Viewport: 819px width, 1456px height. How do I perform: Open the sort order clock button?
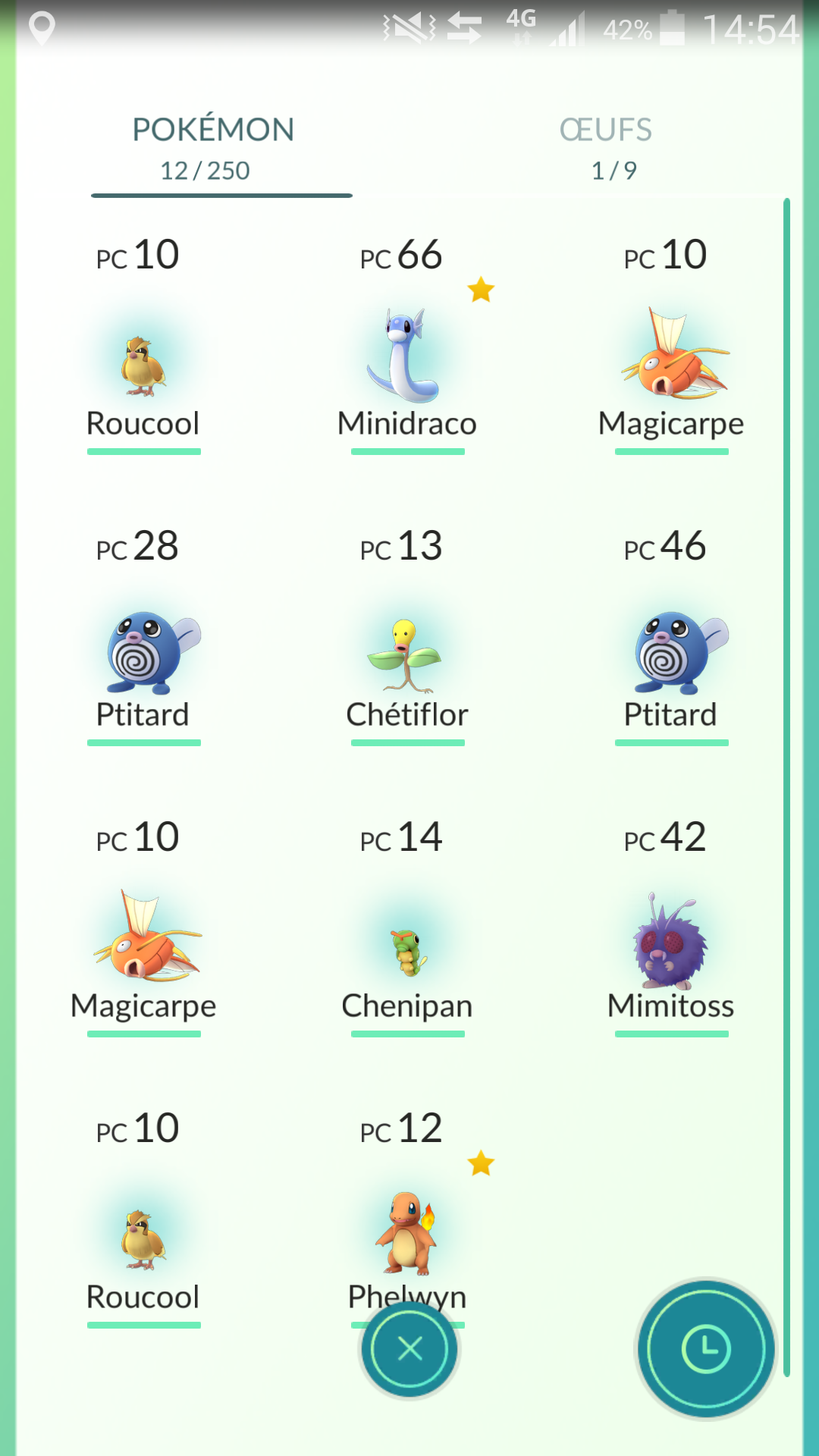706,1349
